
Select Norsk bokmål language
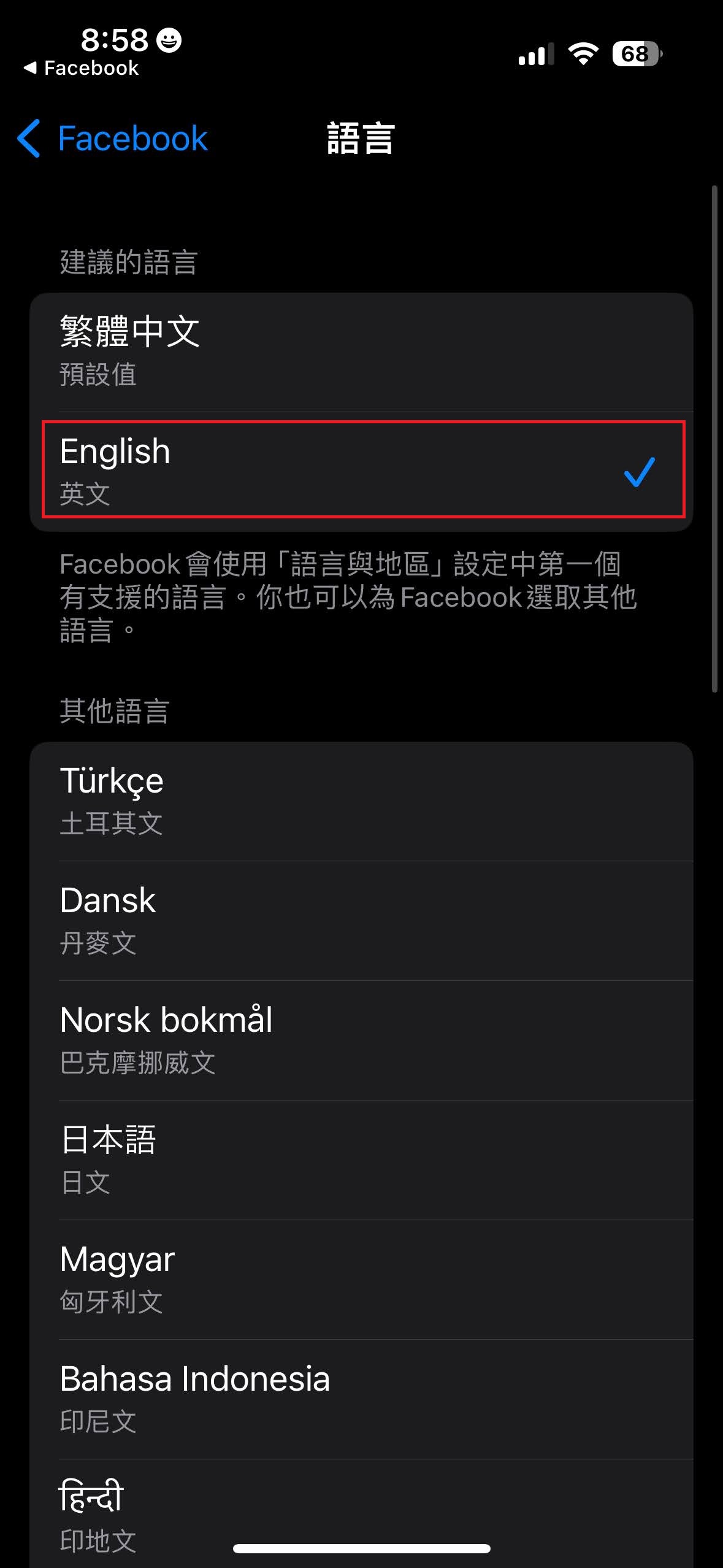click(361, 1039)
